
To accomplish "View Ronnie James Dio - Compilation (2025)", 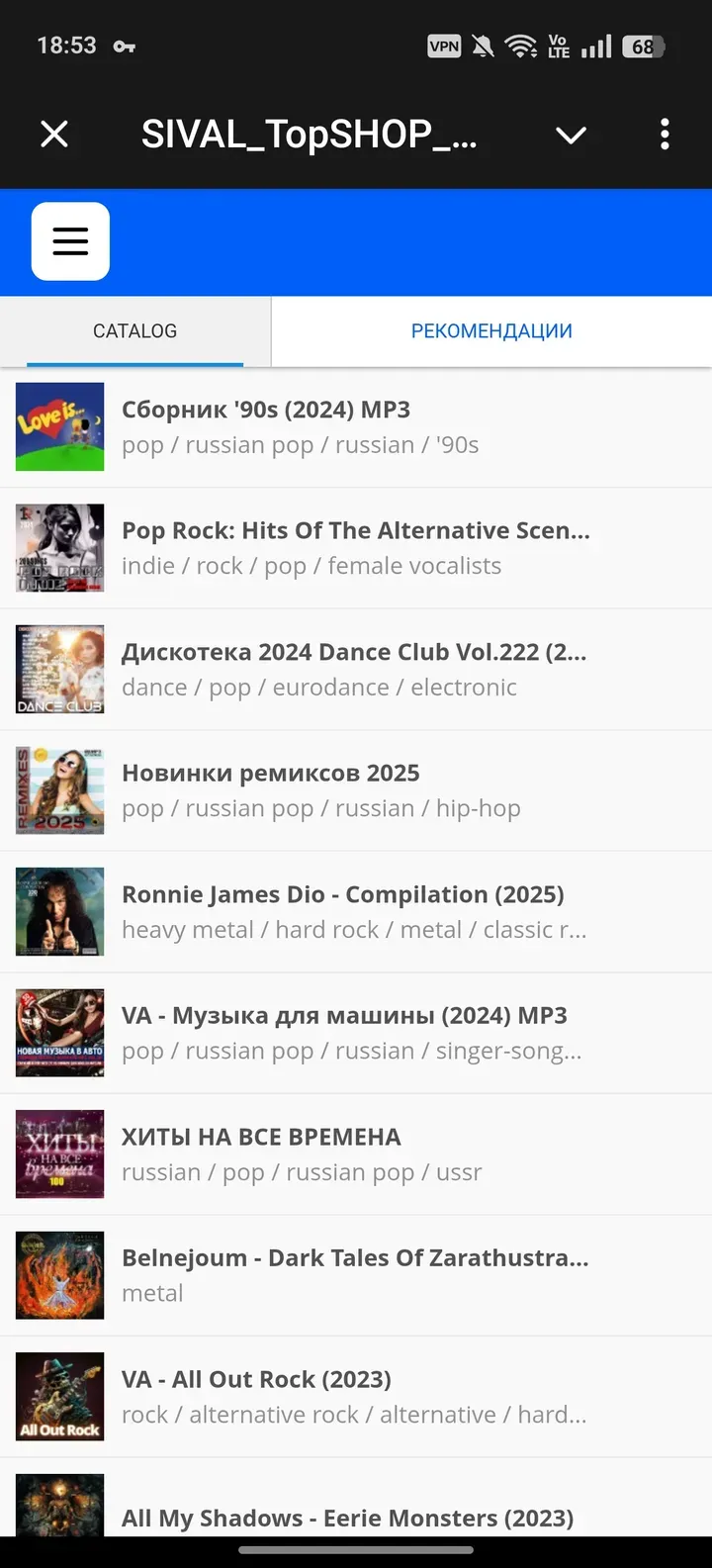I will tap(356, 912).
